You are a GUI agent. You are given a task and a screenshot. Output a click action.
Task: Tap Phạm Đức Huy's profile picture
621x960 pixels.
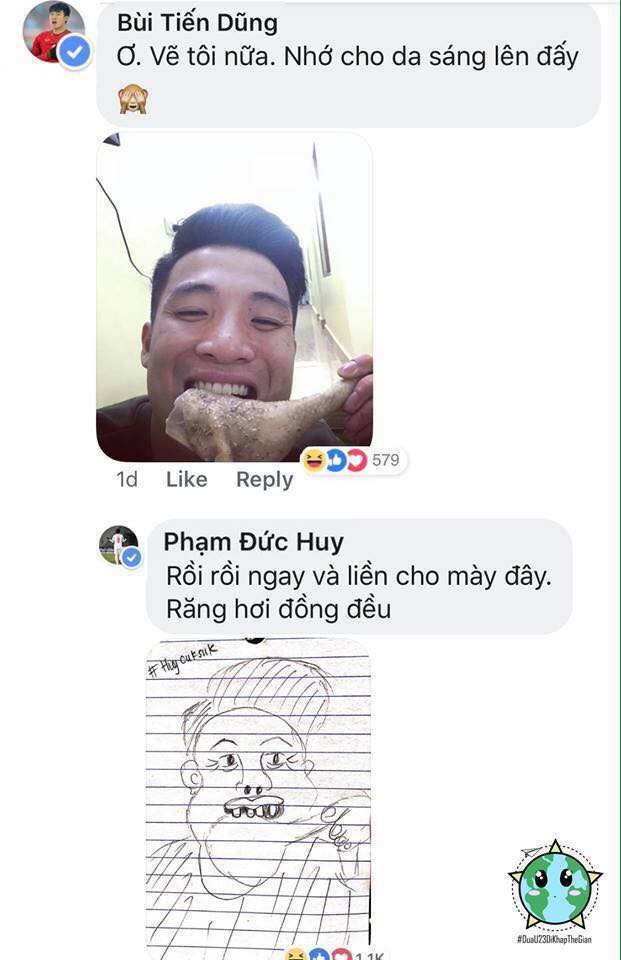click(119, 546)
